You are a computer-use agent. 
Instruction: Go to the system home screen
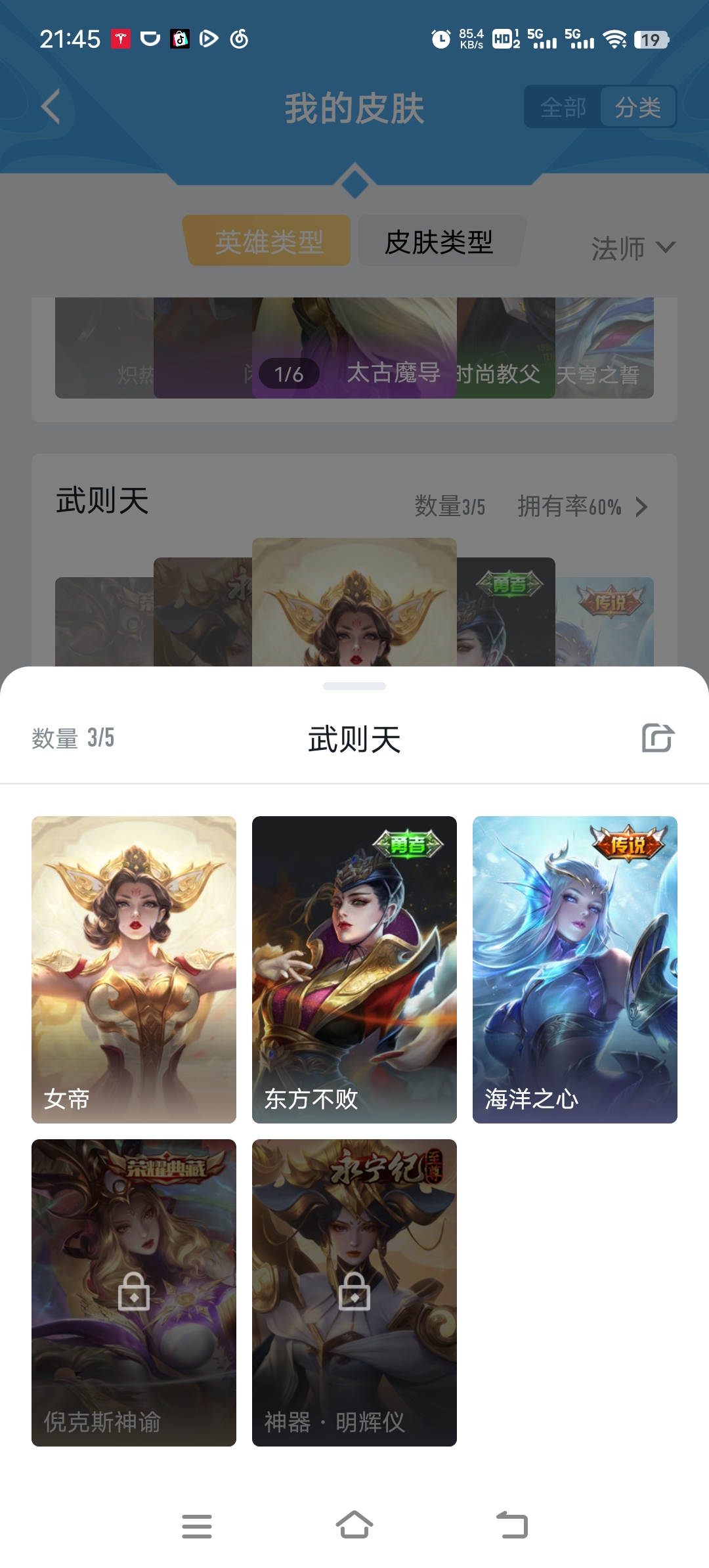(354, 1525)
